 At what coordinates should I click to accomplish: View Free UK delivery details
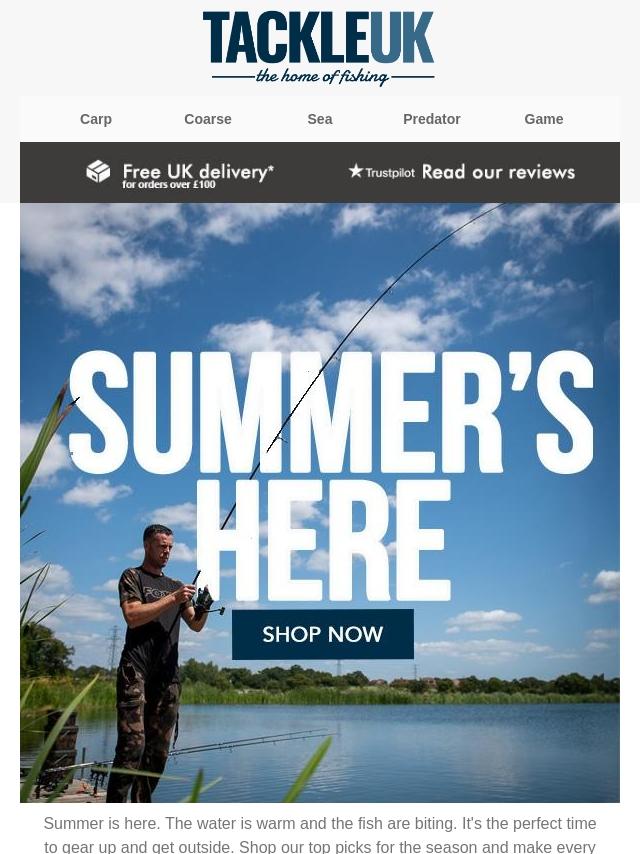click(181, 173)
